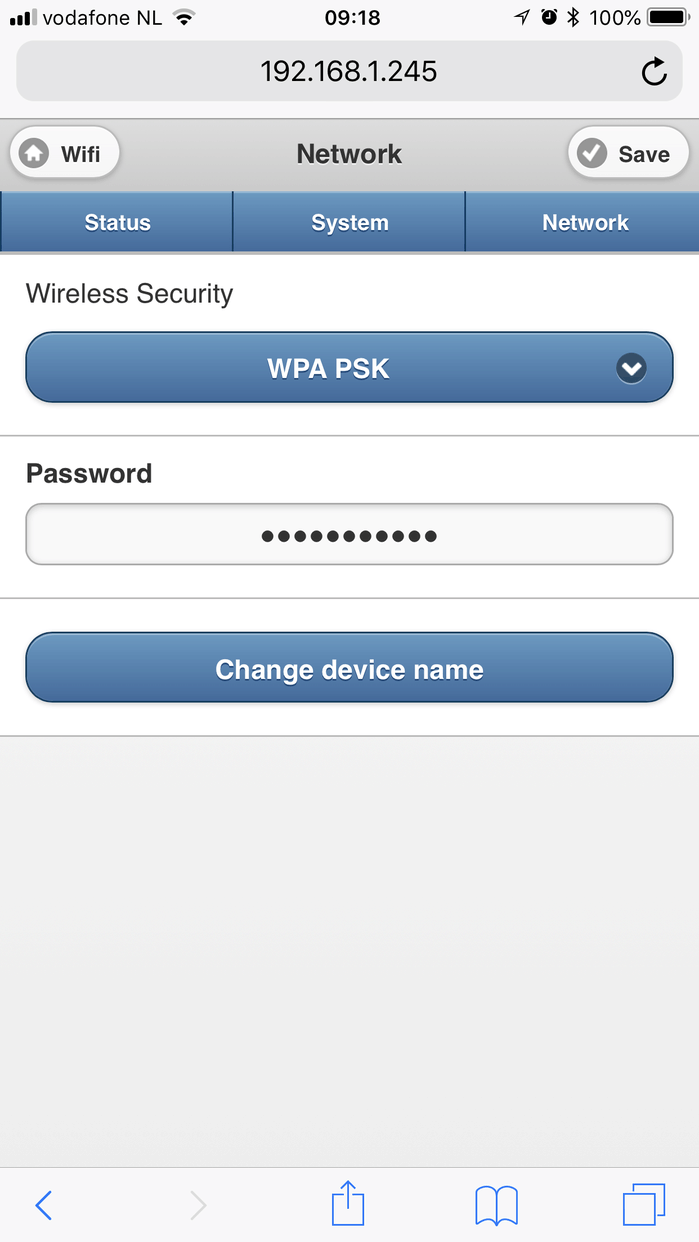Expand the WPA PSK security dropdown
This screenshot has height=1242, width=699.
tap(349, 368)
